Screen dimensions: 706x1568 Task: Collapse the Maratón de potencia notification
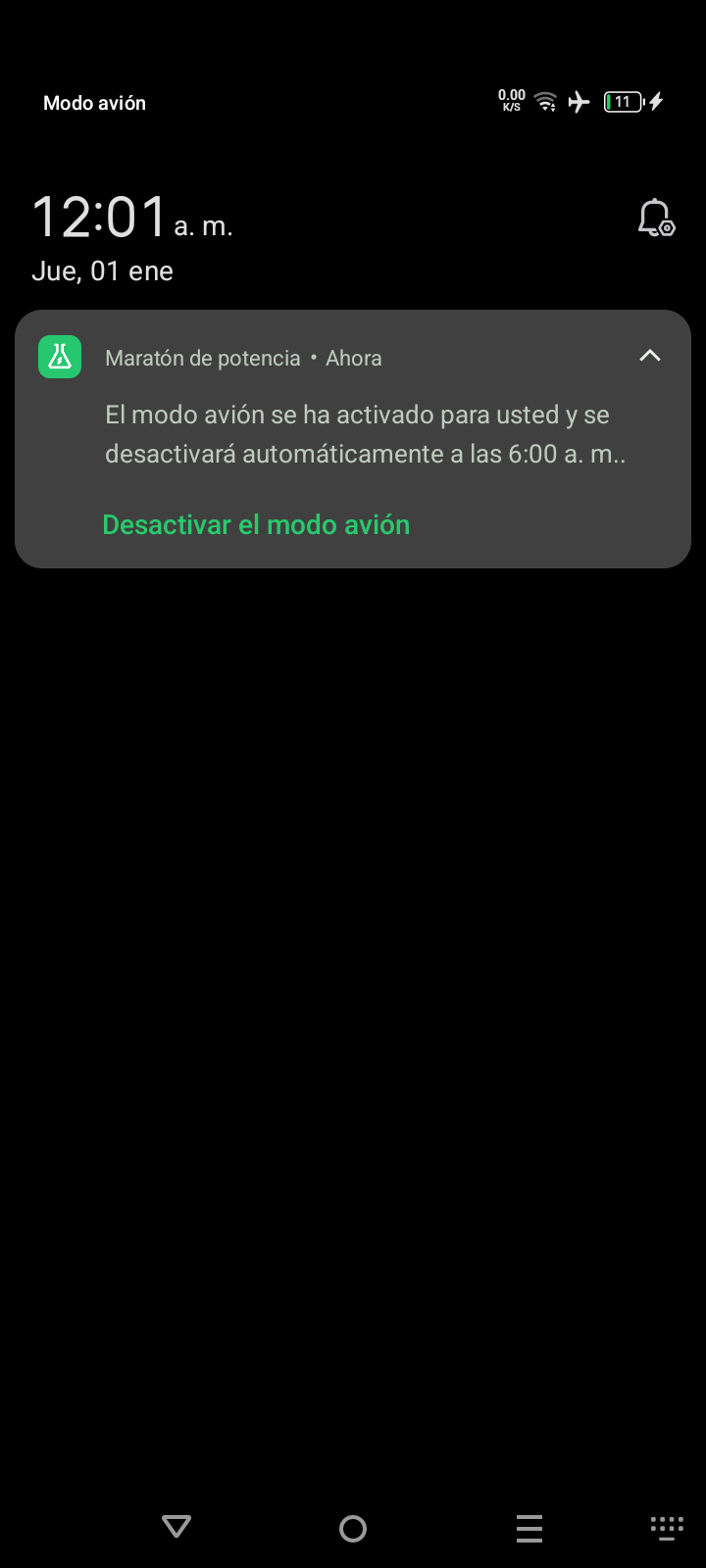click(650, 357)
